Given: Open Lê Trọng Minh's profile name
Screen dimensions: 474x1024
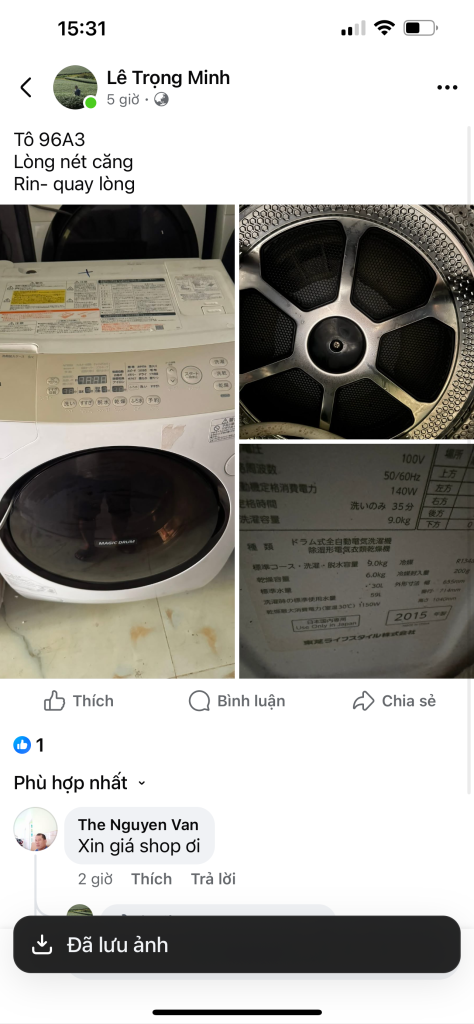Looking at the screenshot, I should (x=168, y=78).
